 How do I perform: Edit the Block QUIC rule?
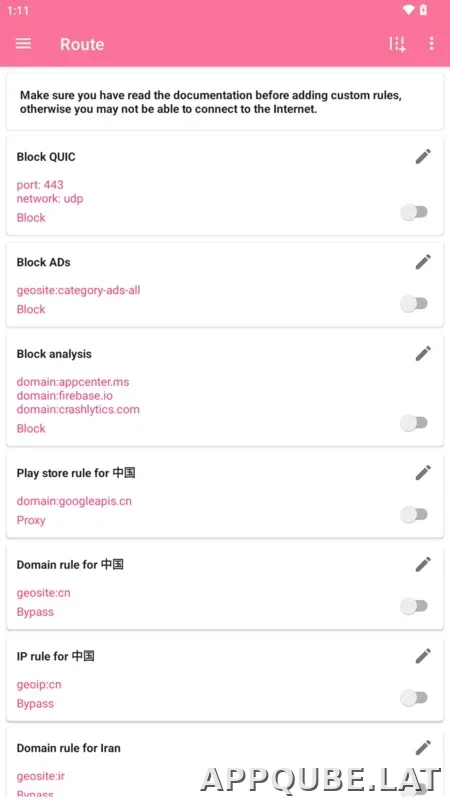pyautogui.click(x=423, y=157)
